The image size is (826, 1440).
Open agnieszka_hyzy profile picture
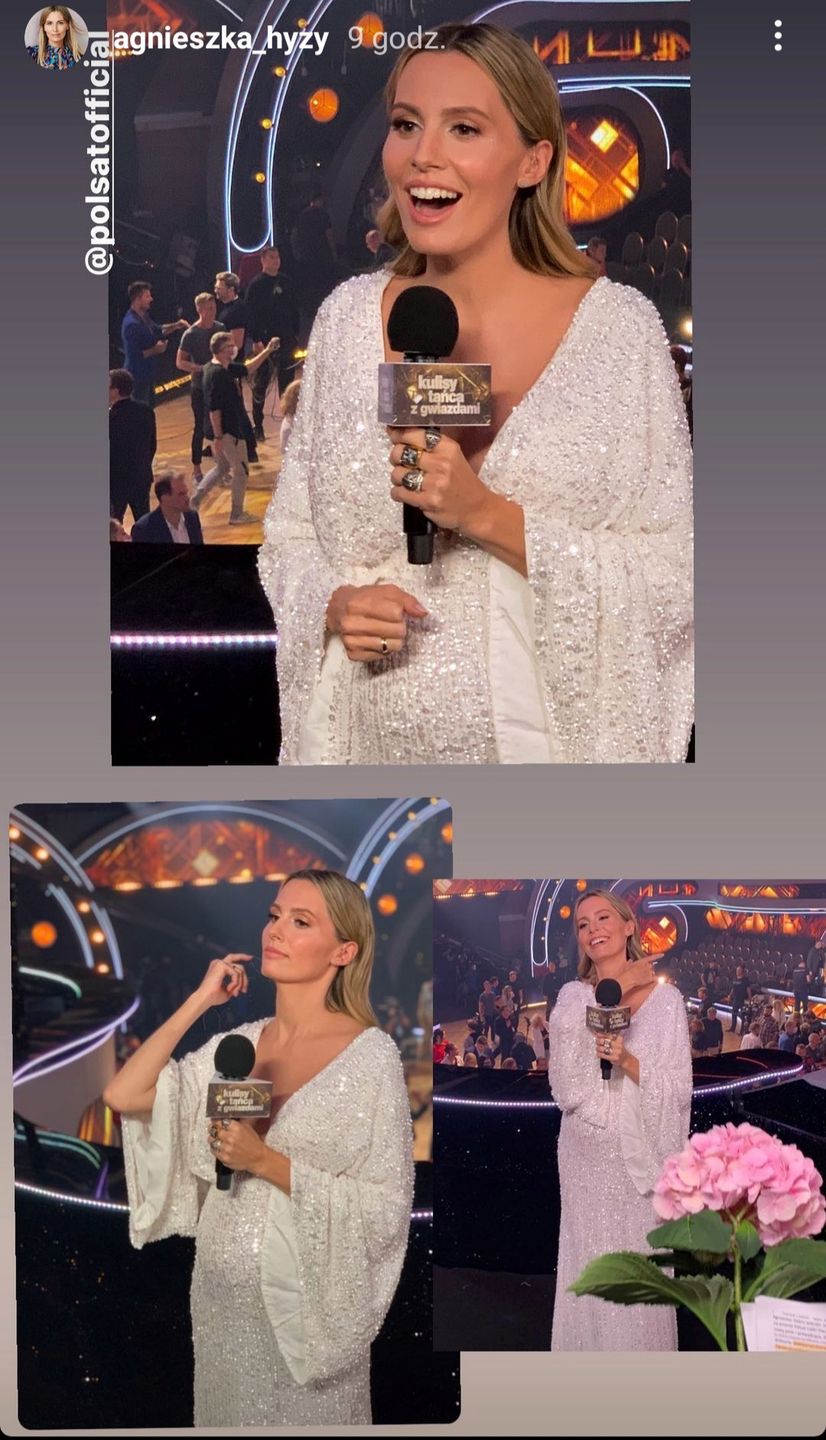[x=55, y=37]
